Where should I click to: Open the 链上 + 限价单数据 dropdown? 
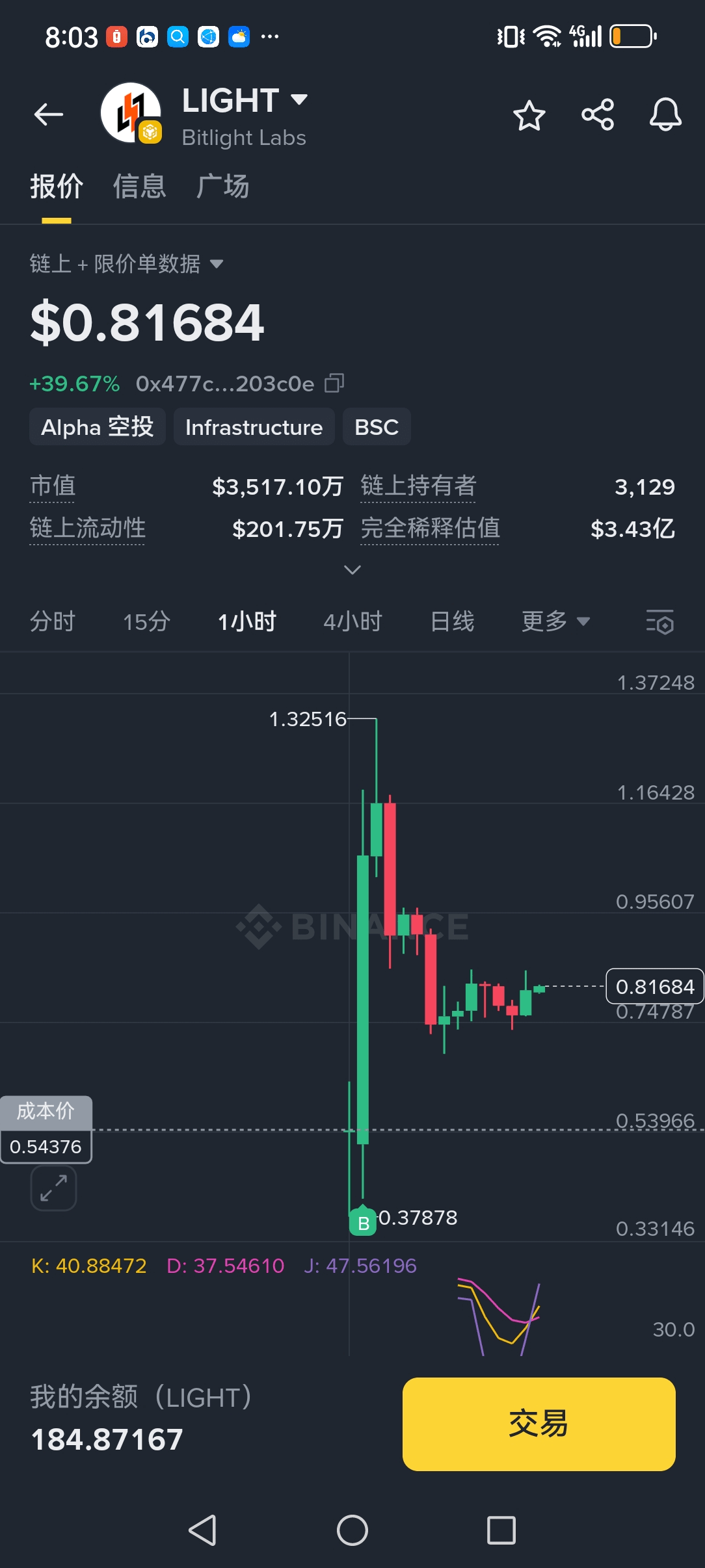point(126,264)
